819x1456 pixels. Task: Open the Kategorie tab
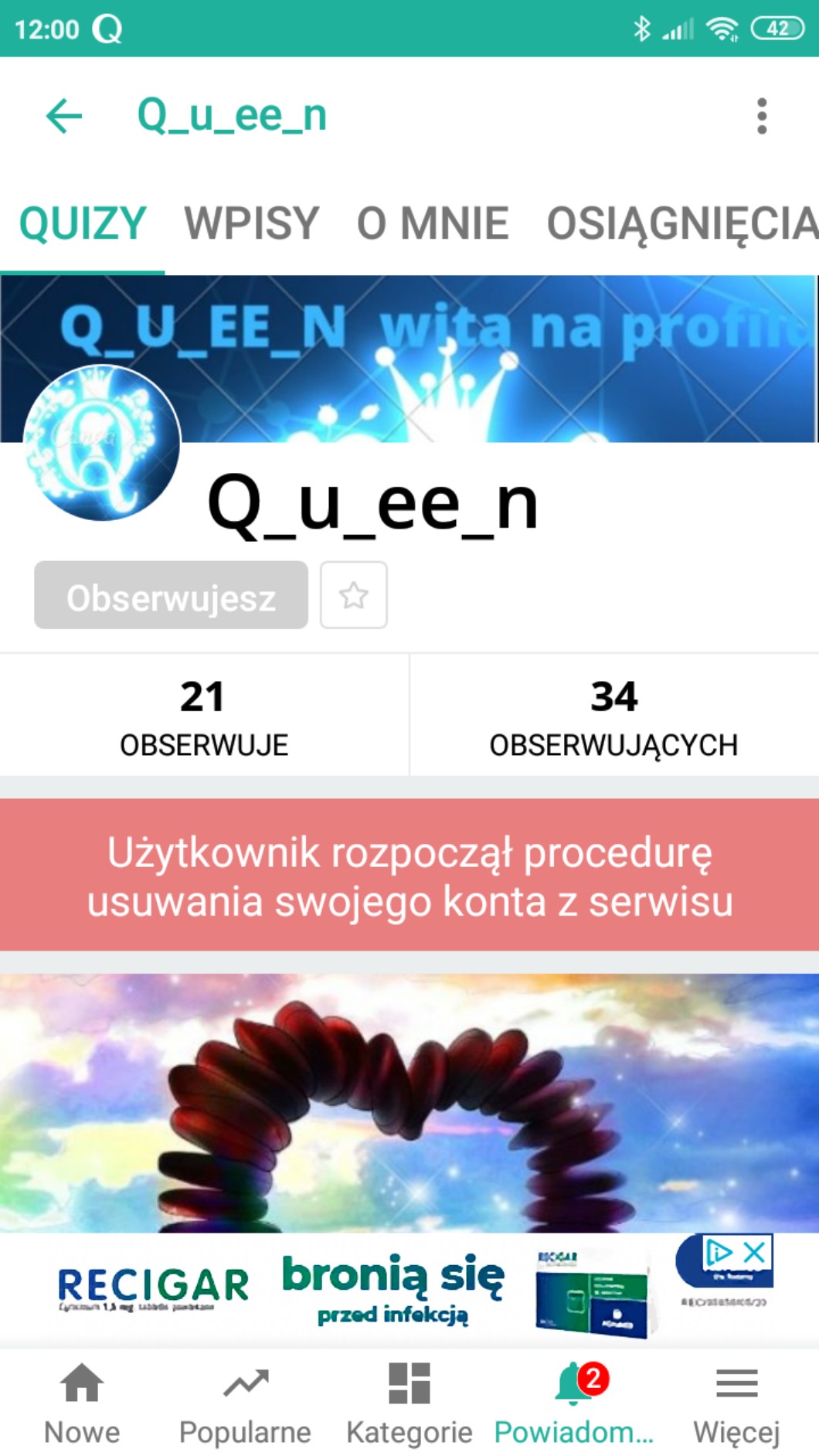409,1403
